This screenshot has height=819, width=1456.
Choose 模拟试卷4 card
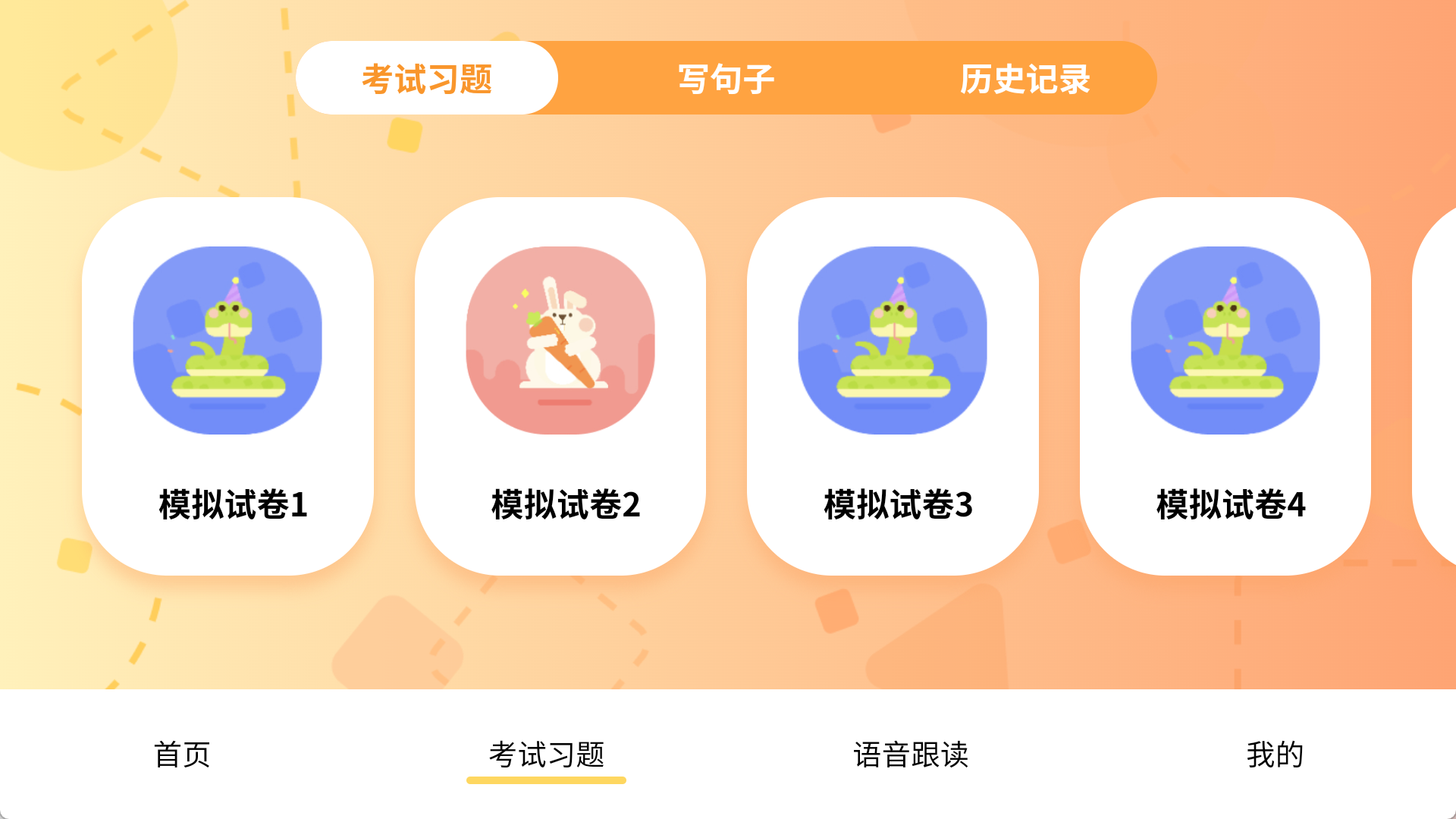1225,385
